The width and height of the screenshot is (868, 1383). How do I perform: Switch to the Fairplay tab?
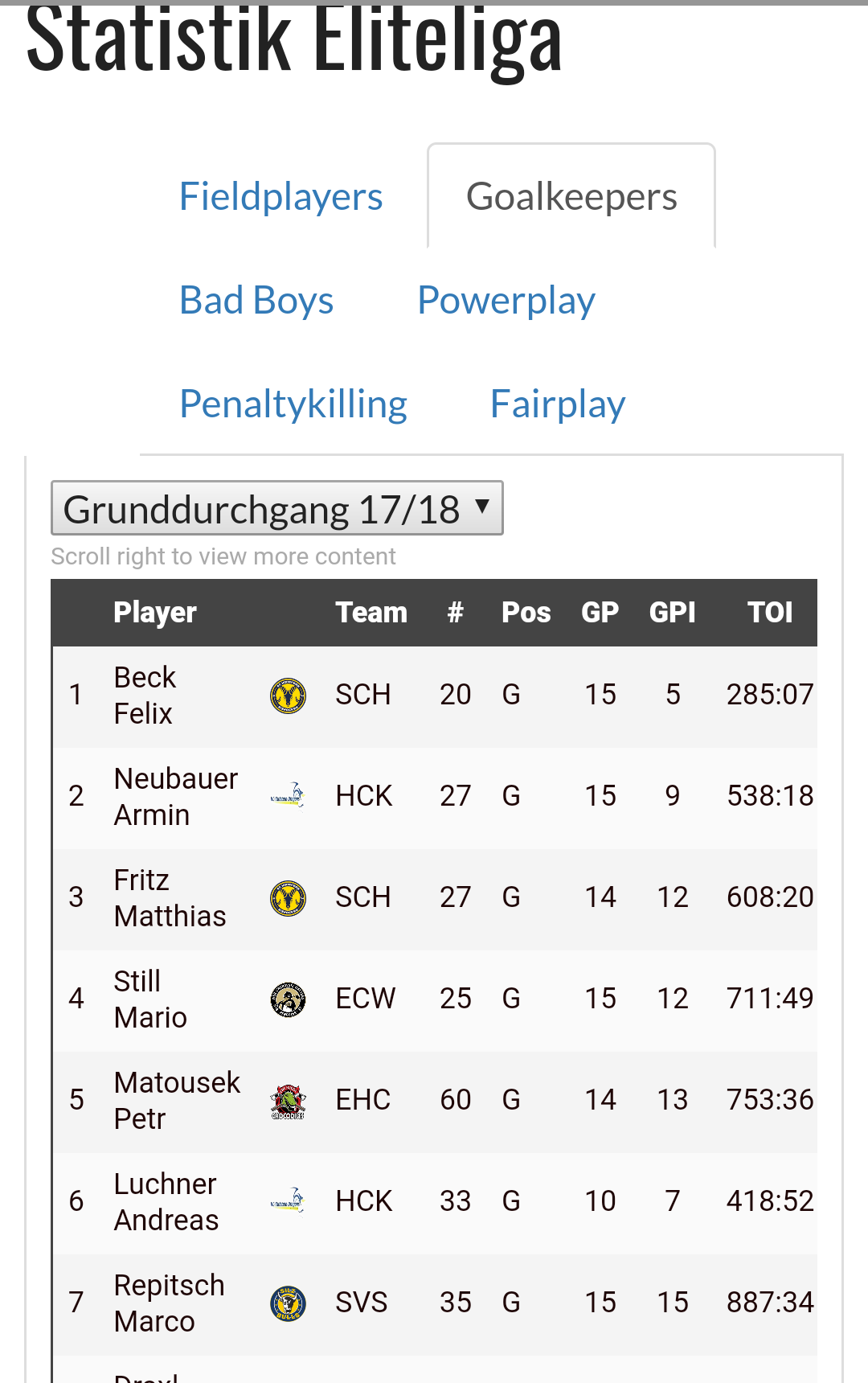(558, 404)
